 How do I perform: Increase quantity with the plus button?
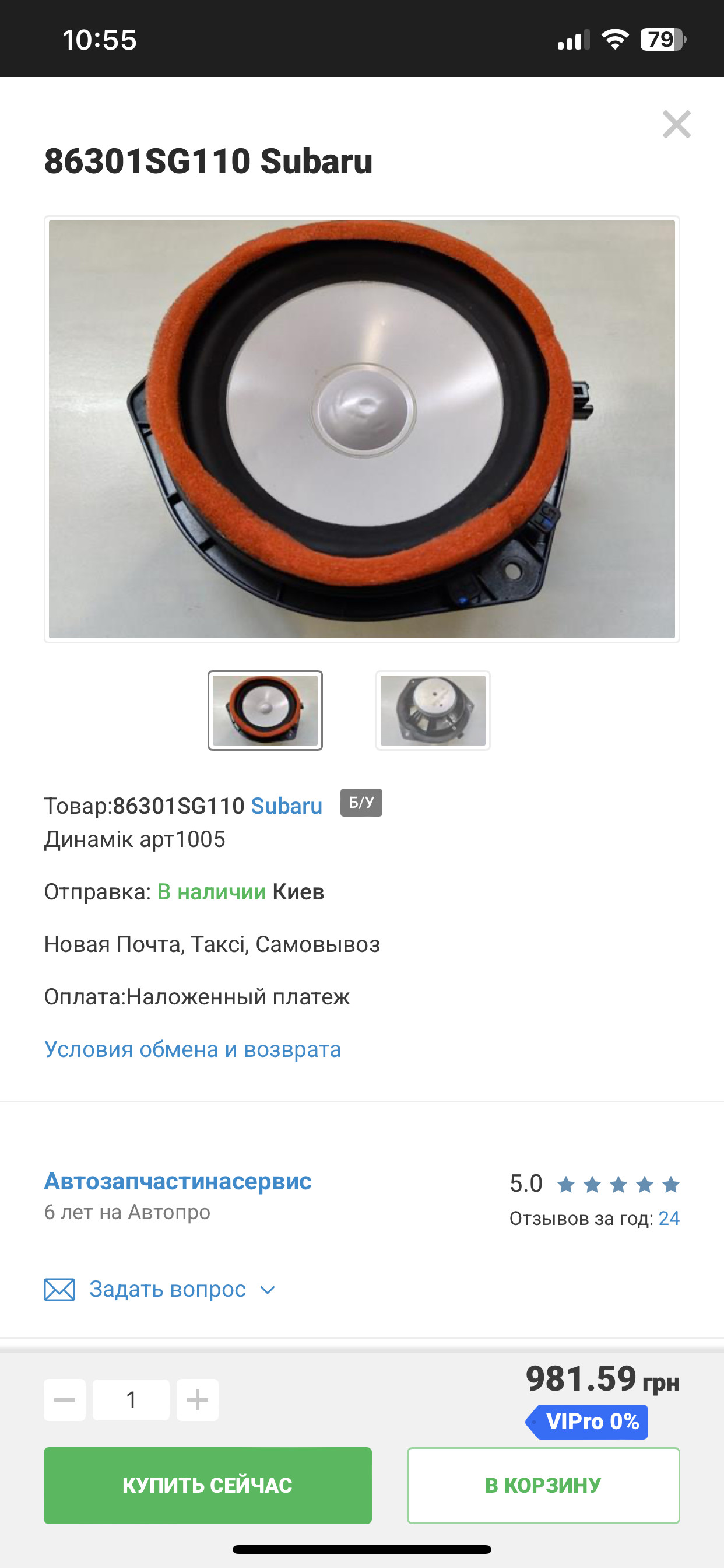198,1400
